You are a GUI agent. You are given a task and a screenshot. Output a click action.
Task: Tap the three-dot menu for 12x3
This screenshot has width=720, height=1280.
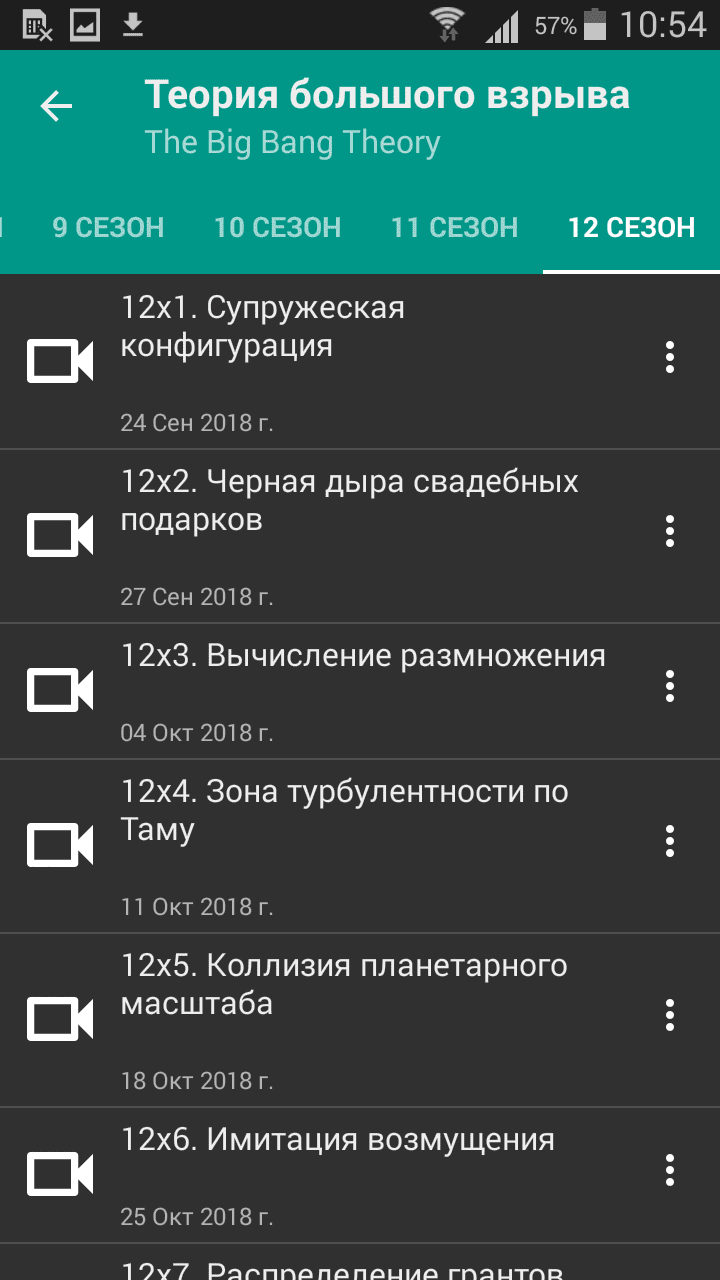coord(670,687)
